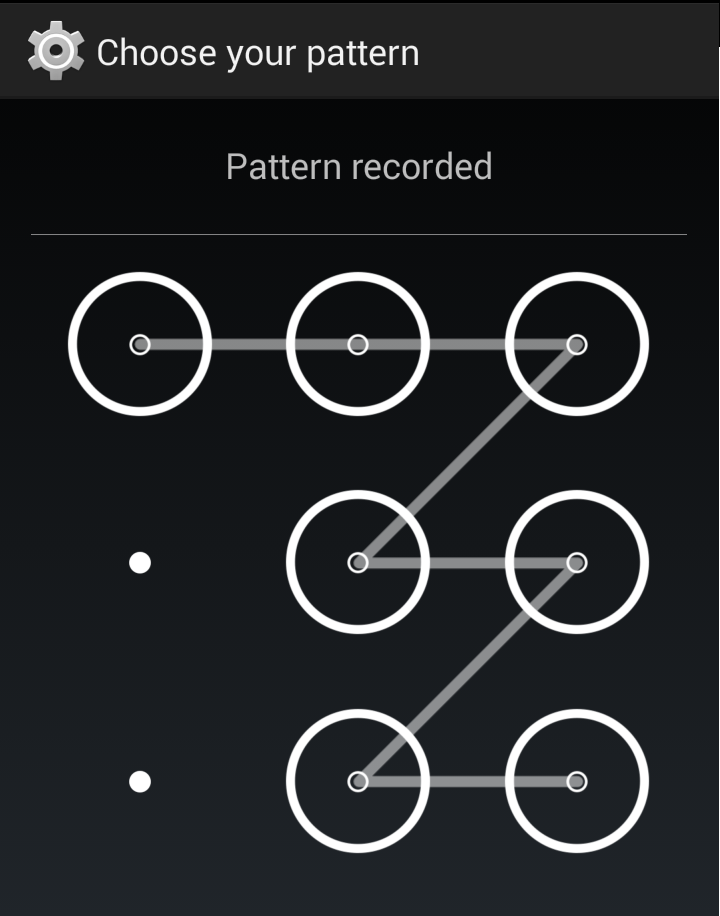The height and width of the screenshot is (916, 720).
Task: Tap the dot where the pattern starts
Action: click(x=140, y=344)
